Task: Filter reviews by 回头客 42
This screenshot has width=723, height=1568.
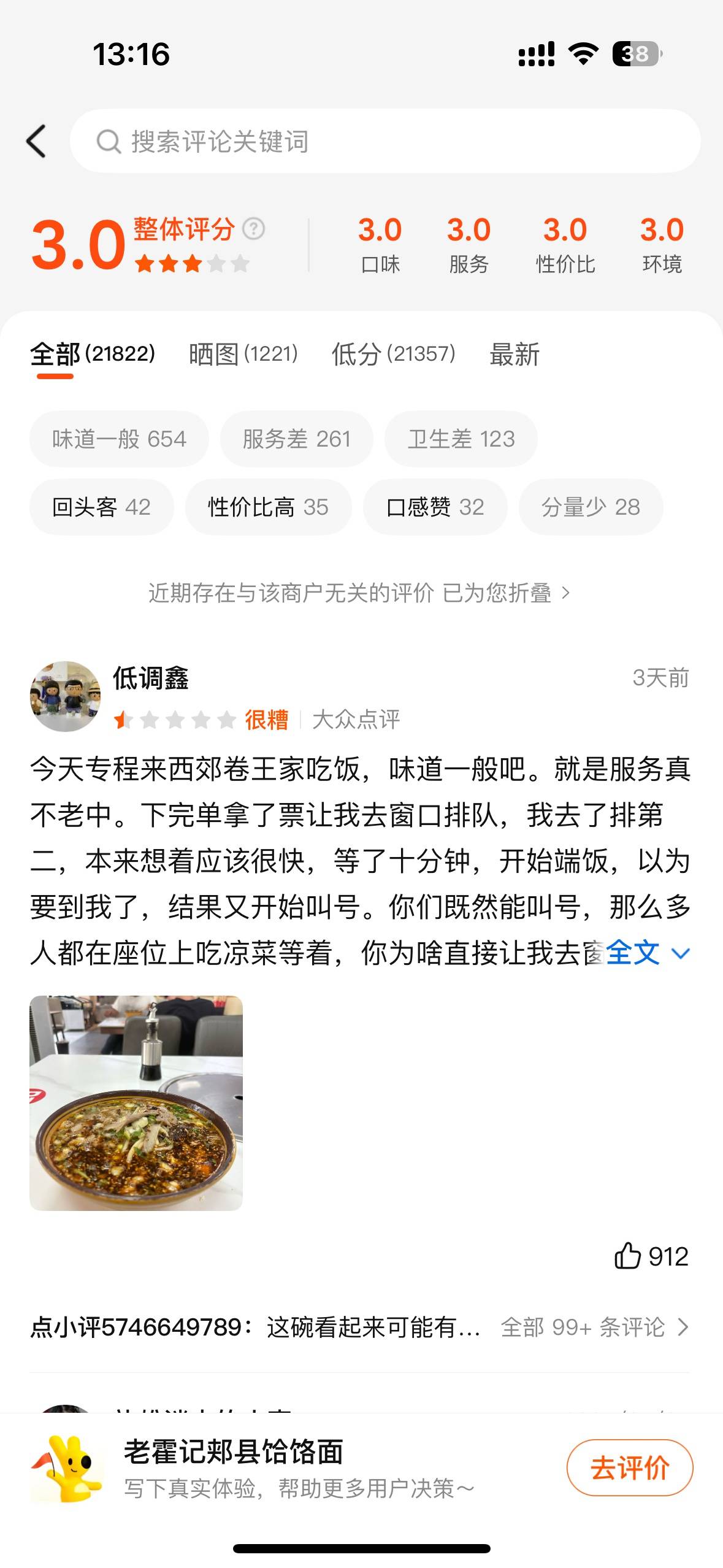Action: (x=101, y=507)
